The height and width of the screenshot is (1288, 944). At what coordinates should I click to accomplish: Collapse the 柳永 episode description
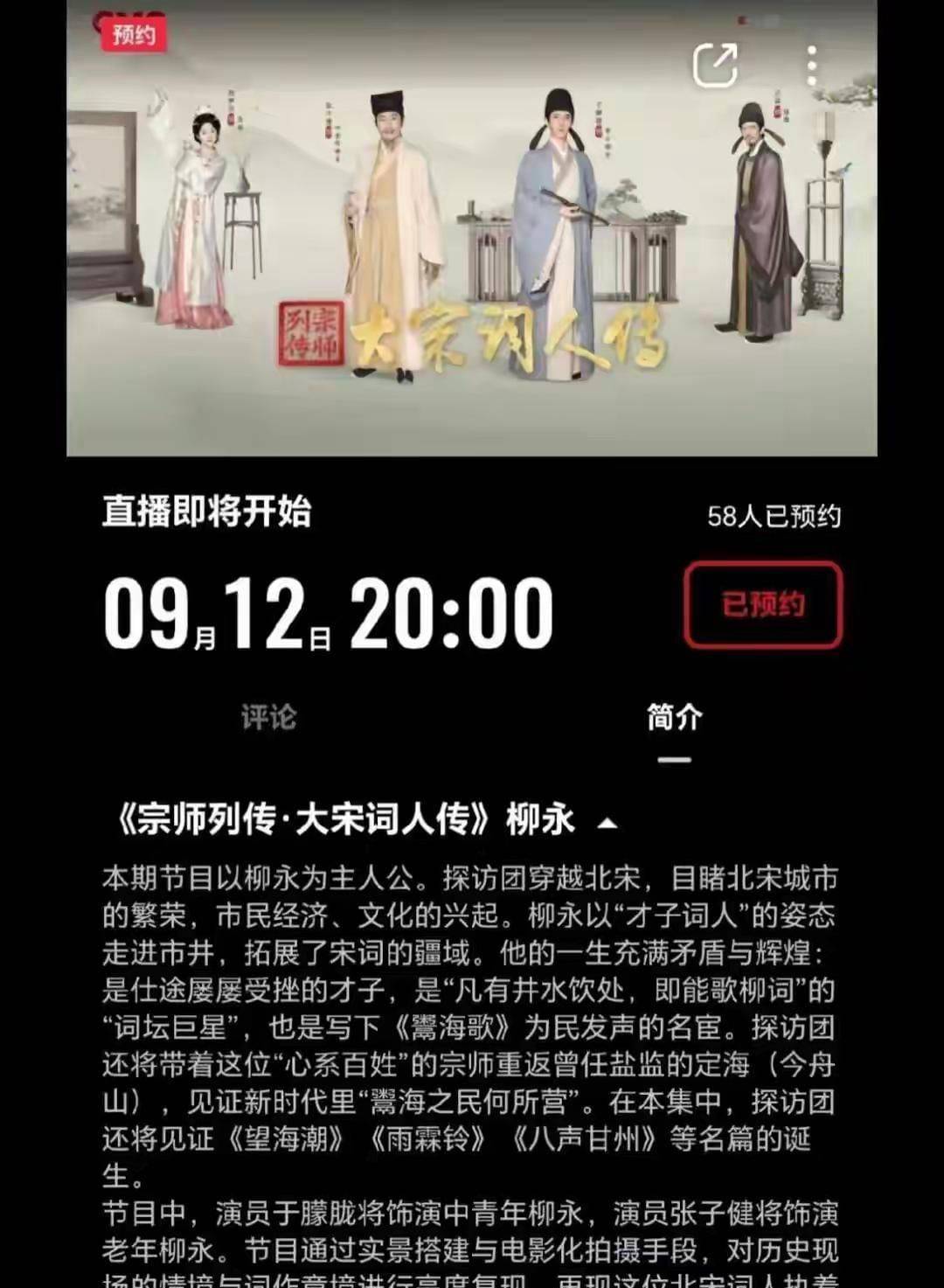pyautogui.click(x=607, y=822)
